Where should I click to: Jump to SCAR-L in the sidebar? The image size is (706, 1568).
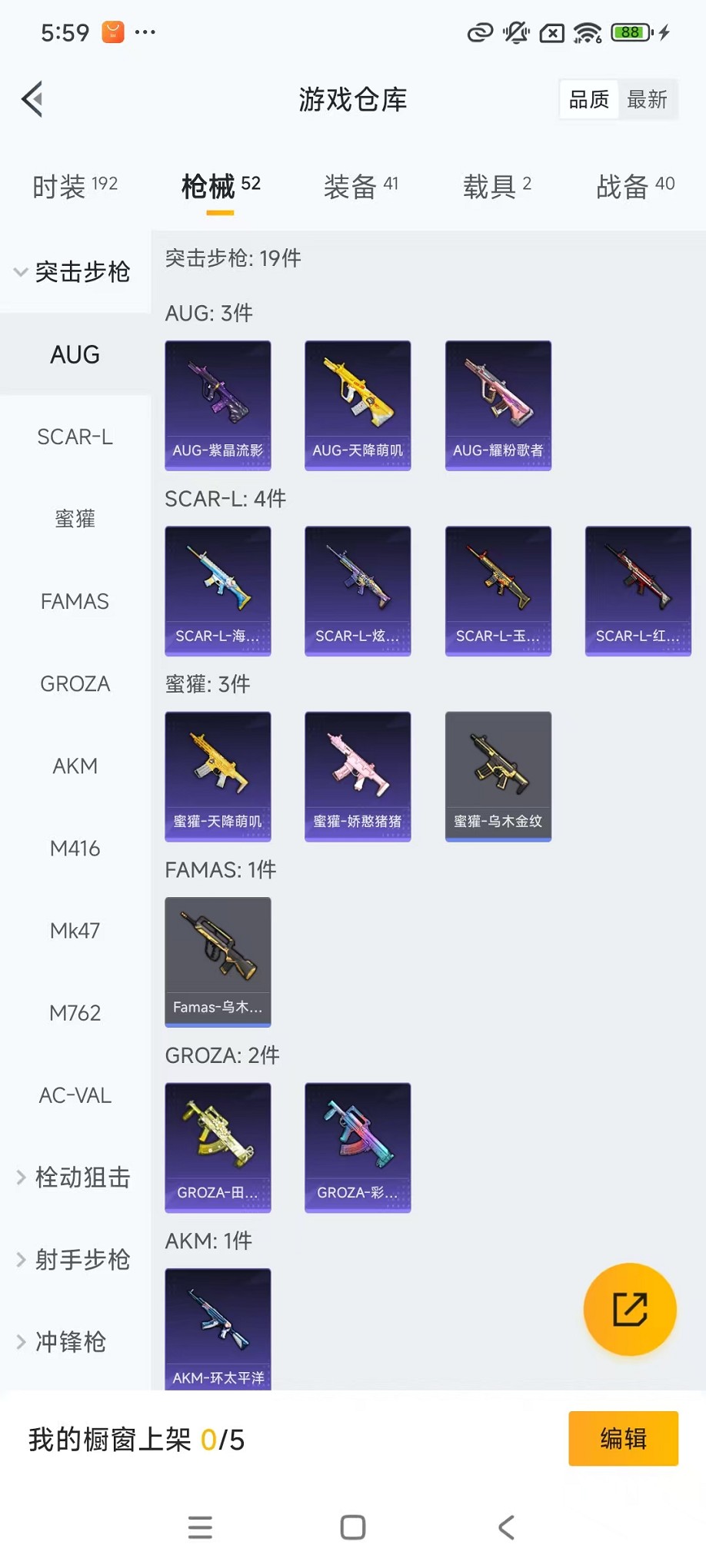coord(75,437)
